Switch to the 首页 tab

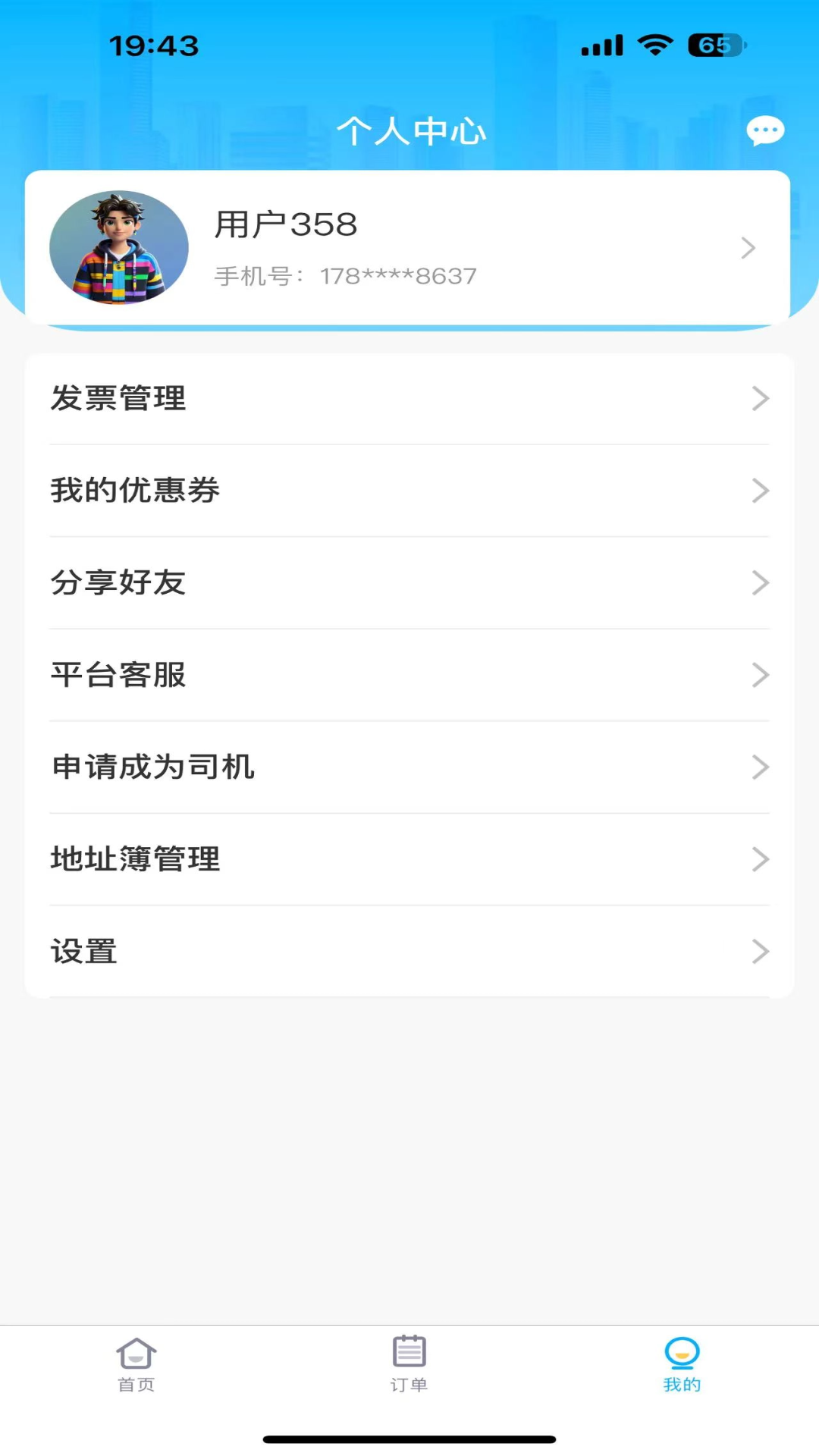coord(136,1364)
